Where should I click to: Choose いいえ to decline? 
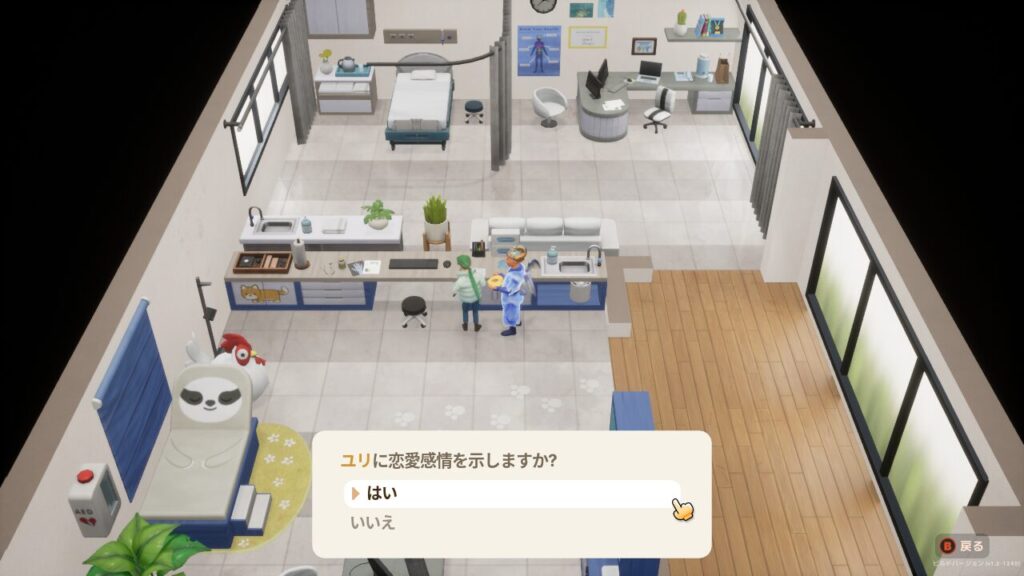[x=373, y=523]
